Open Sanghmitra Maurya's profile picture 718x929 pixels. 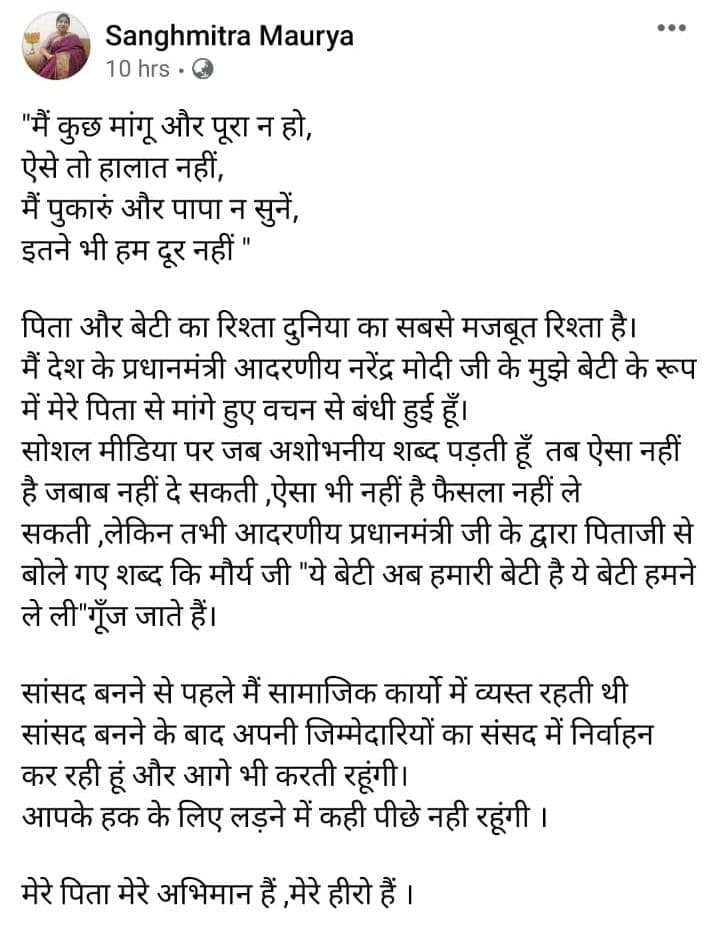tap(57, 47)
